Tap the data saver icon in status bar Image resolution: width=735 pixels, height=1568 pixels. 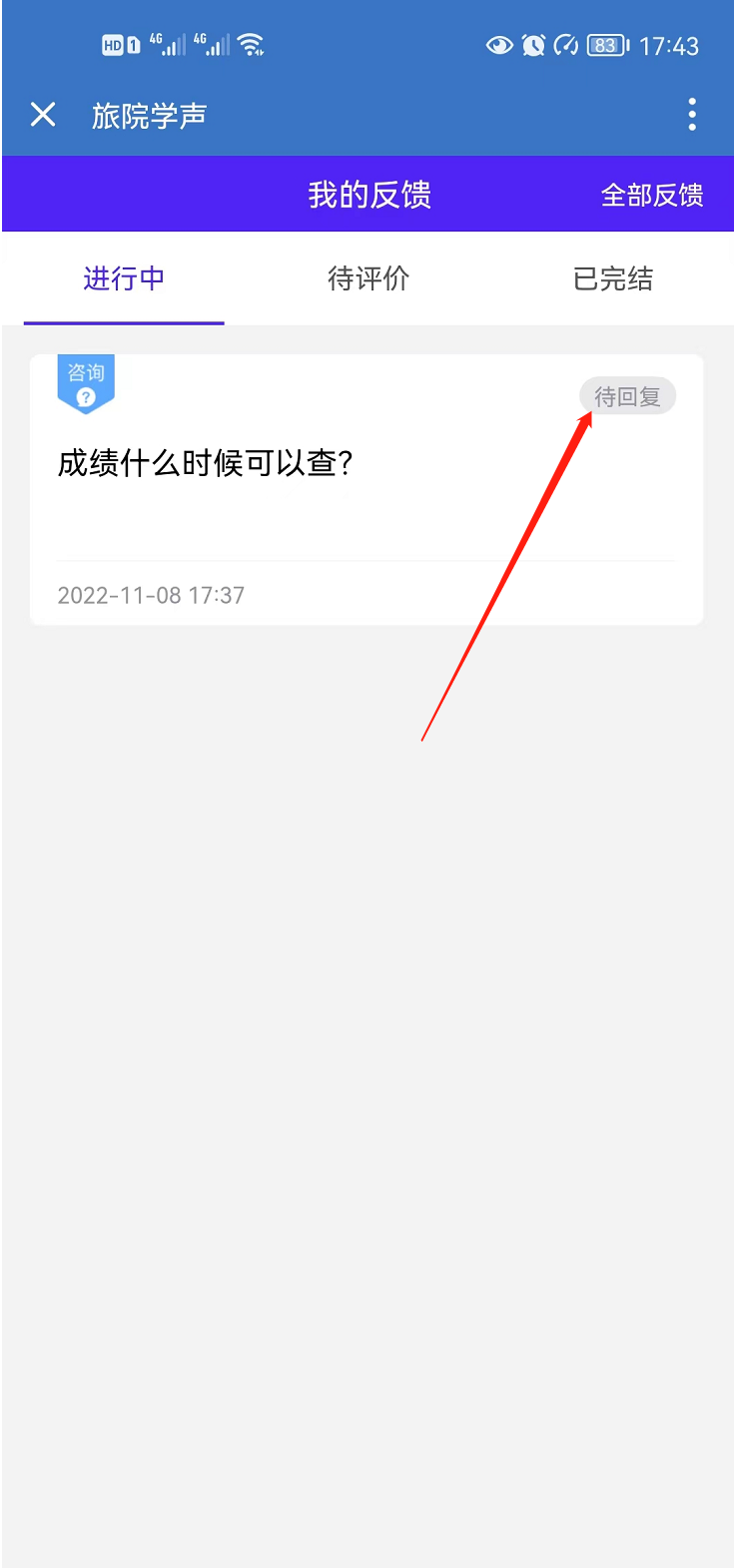566,45
